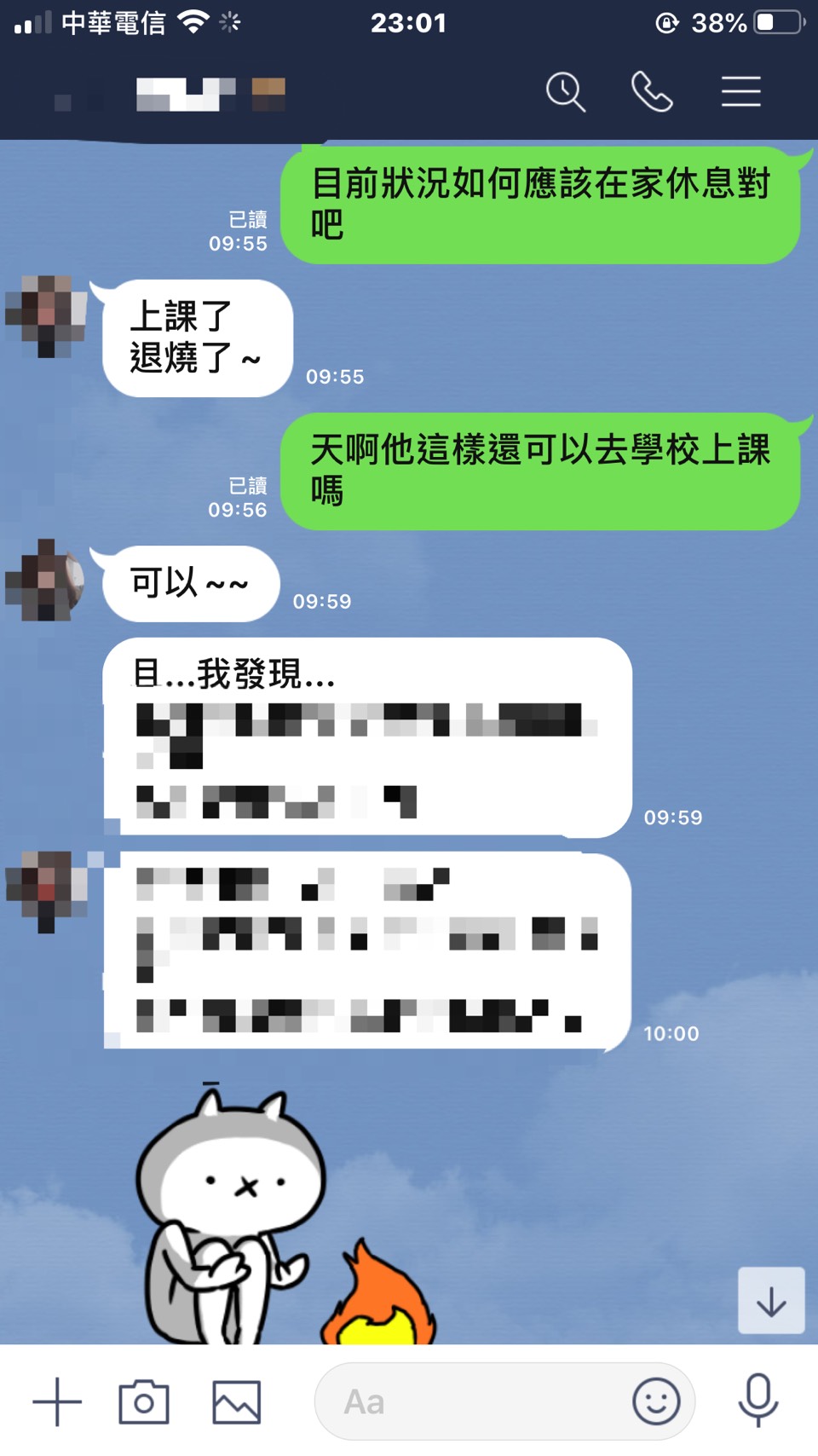Tap the microphone to record voice message
Image resolution: width=818 pixels, height=1456 pixels.
tap(758, 1400)
